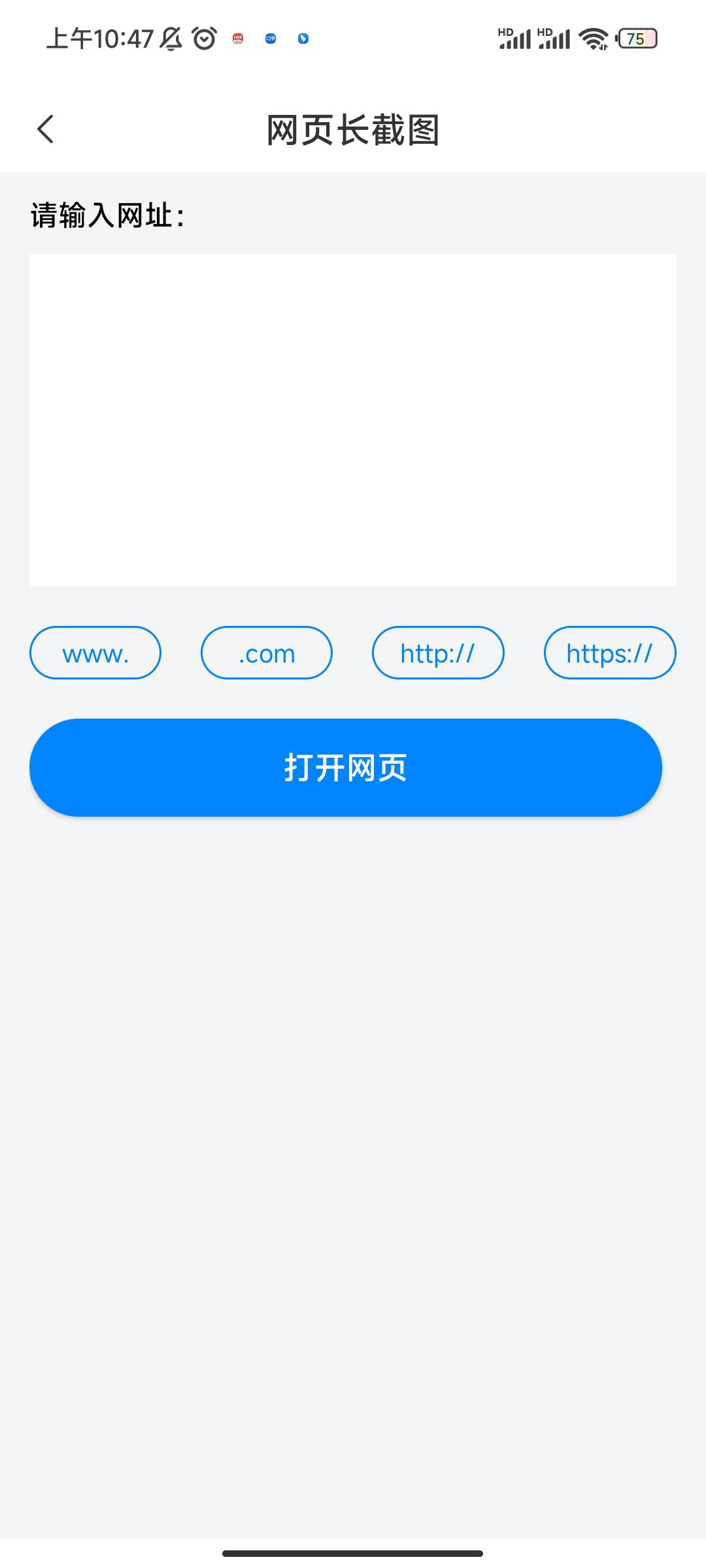Tap the round browser notification icon
706x1568 pixels.
pos(303,39)
